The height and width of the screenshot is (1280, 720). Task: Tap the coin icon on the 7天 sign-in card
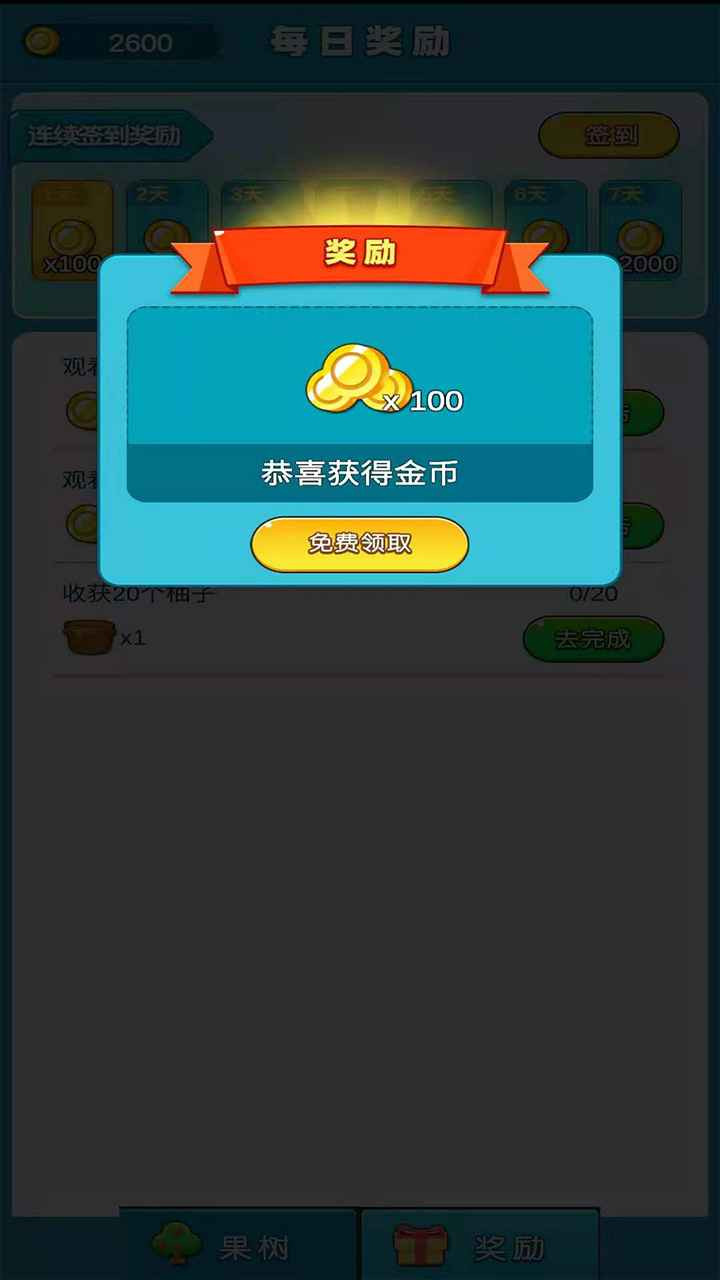pyautogui.click(x=638, y=237)
